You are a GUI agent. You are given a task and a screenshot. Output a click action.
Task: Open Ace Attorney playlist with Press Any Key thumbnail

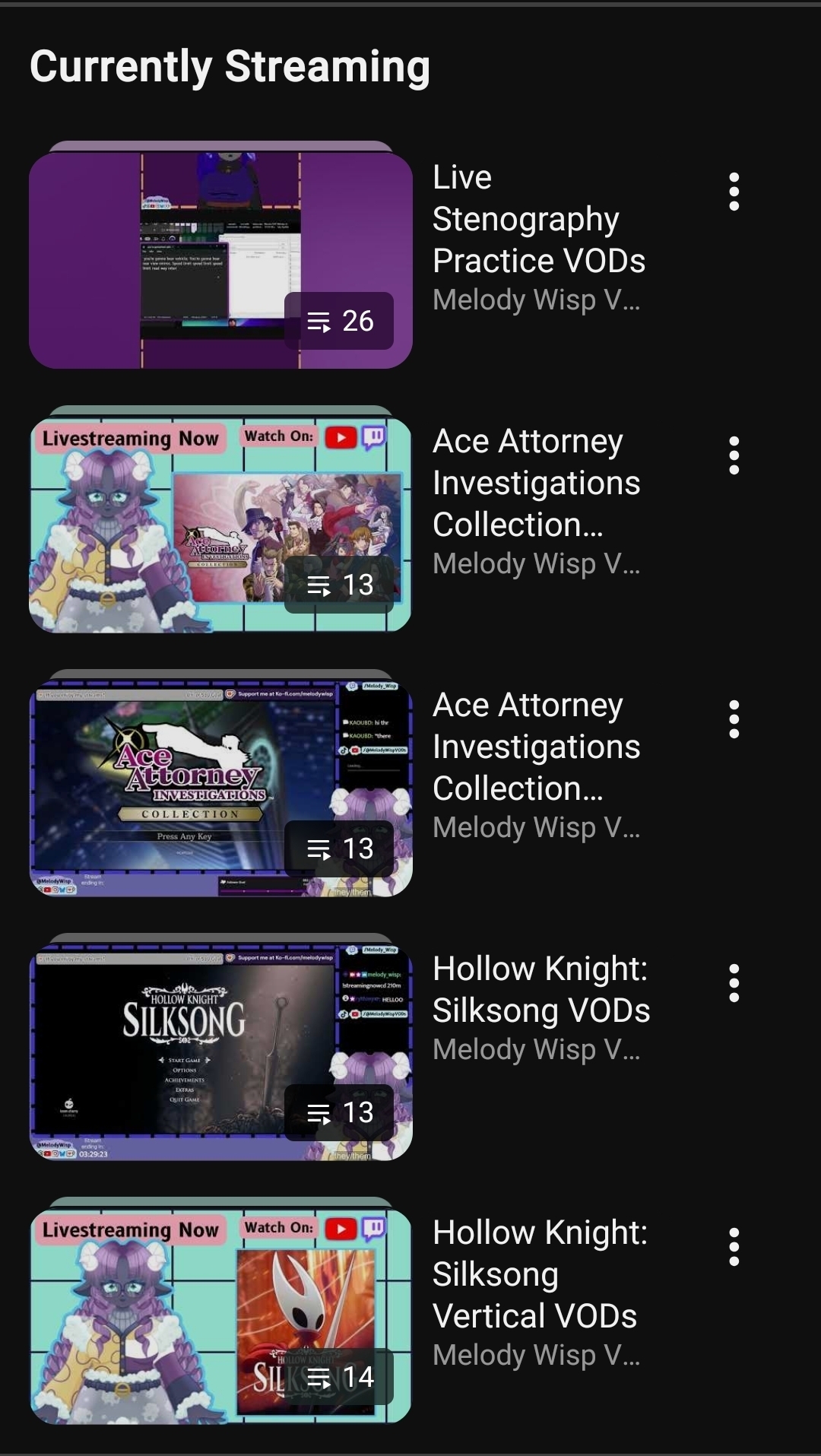(220, 788)
